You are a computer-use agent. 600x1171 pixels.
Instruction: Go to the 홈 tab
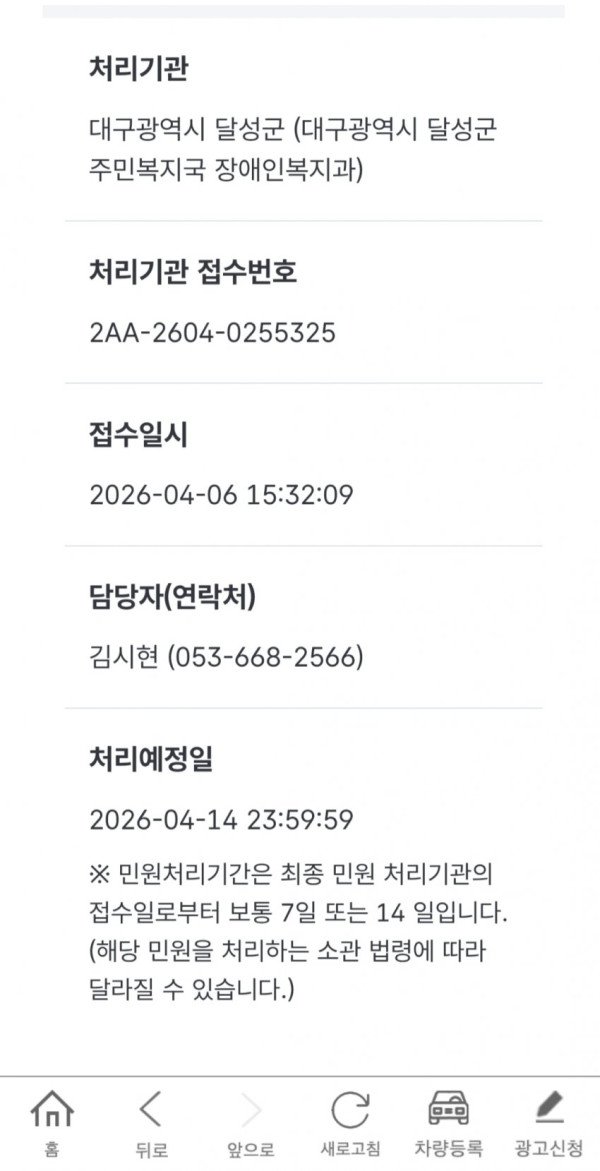pos(52,1122)
